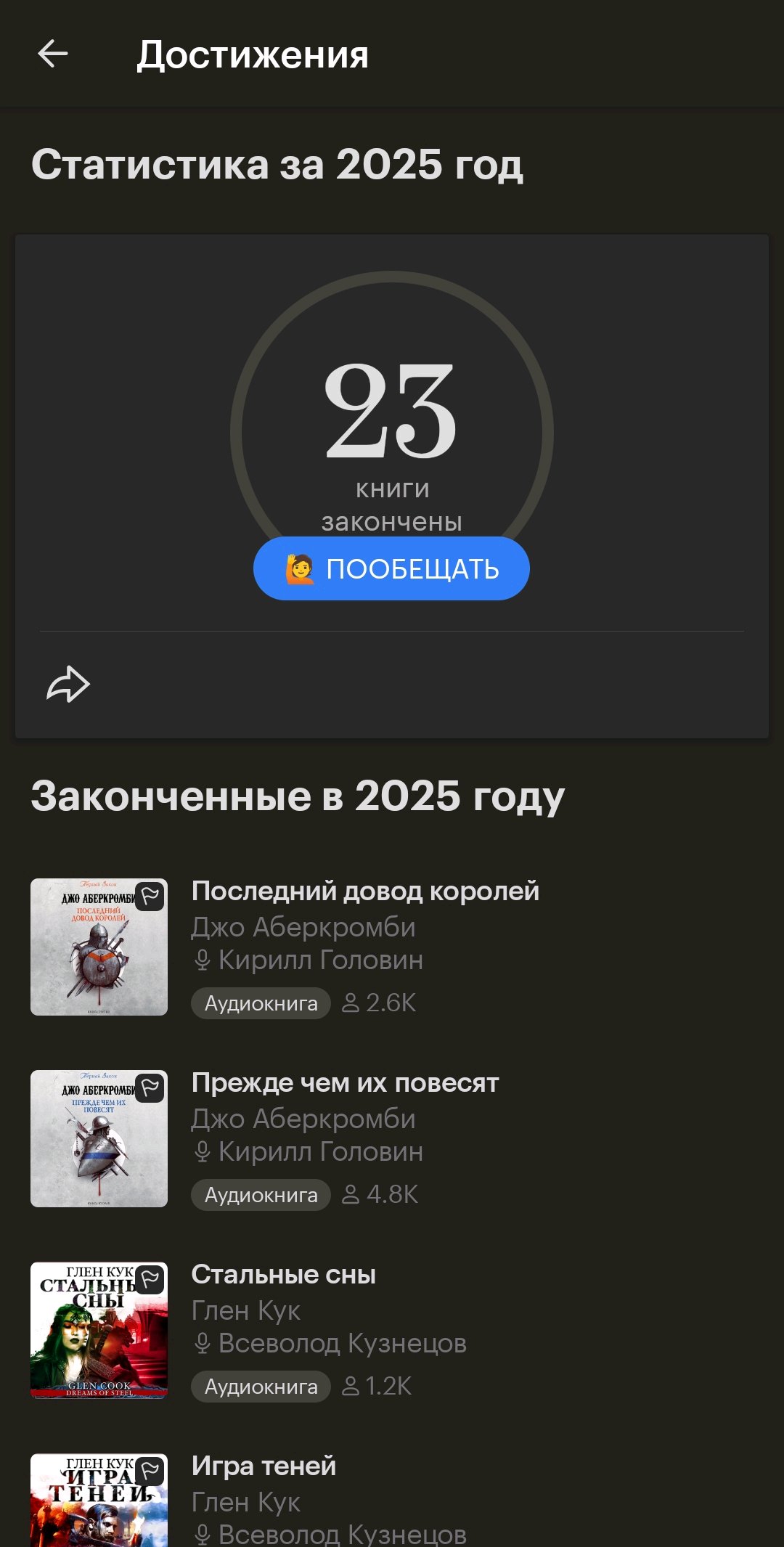Open the audiobook Последний довод королей

coord(365,891)
